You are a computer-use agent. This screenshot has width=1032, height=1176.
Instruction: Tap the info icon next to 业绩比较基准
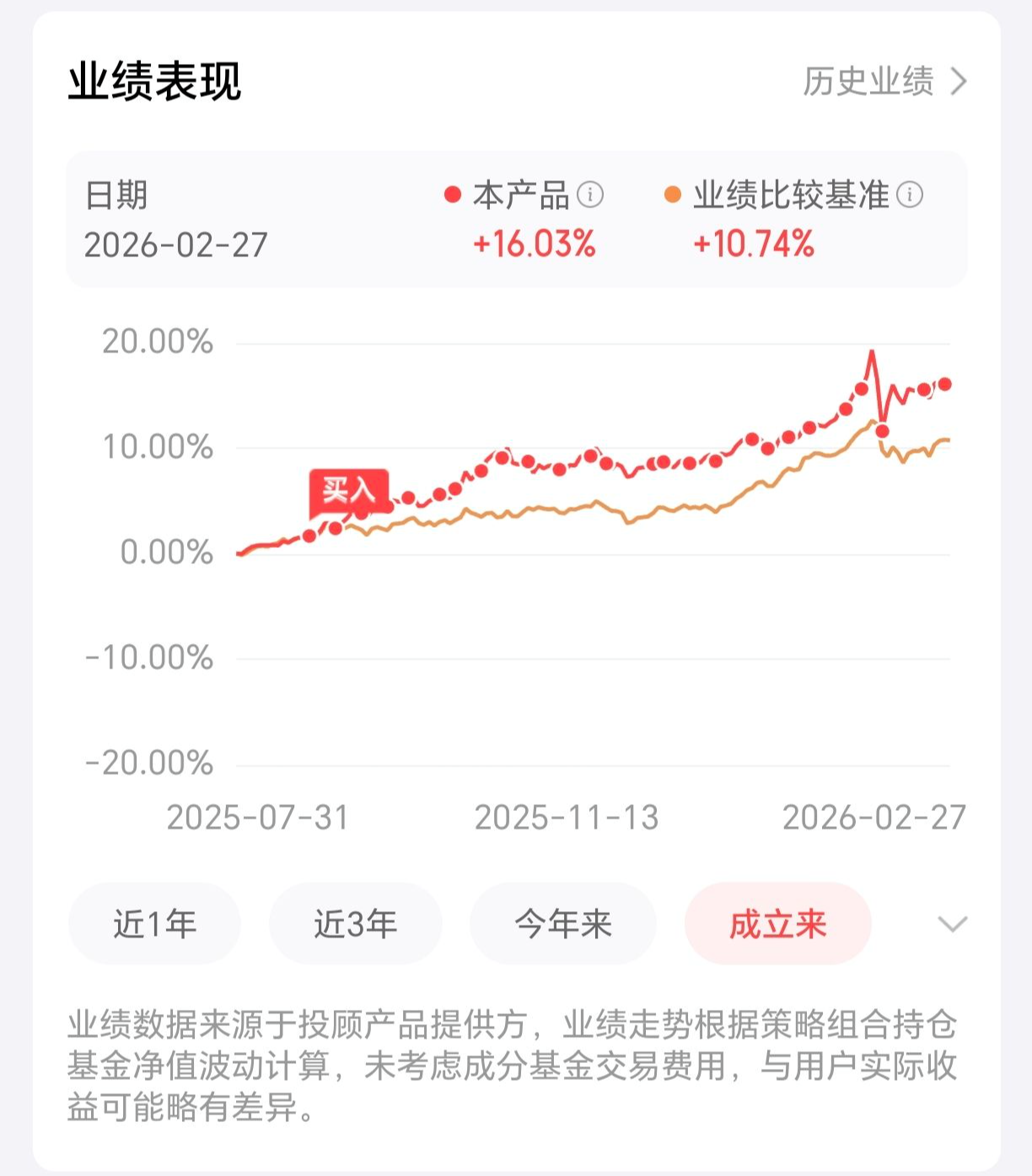click(910, 195)
